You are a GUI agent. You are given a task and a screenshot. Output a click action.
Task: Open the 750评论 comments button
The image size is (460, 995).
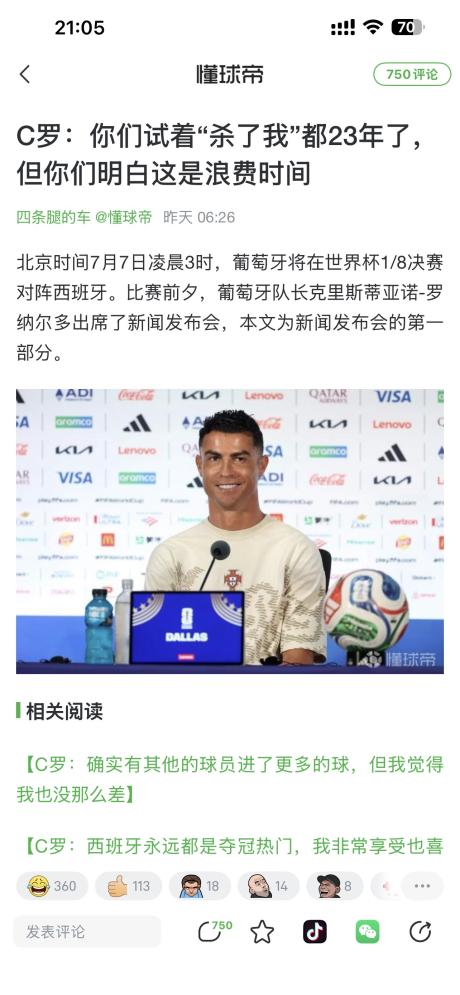tap(412, 74)
